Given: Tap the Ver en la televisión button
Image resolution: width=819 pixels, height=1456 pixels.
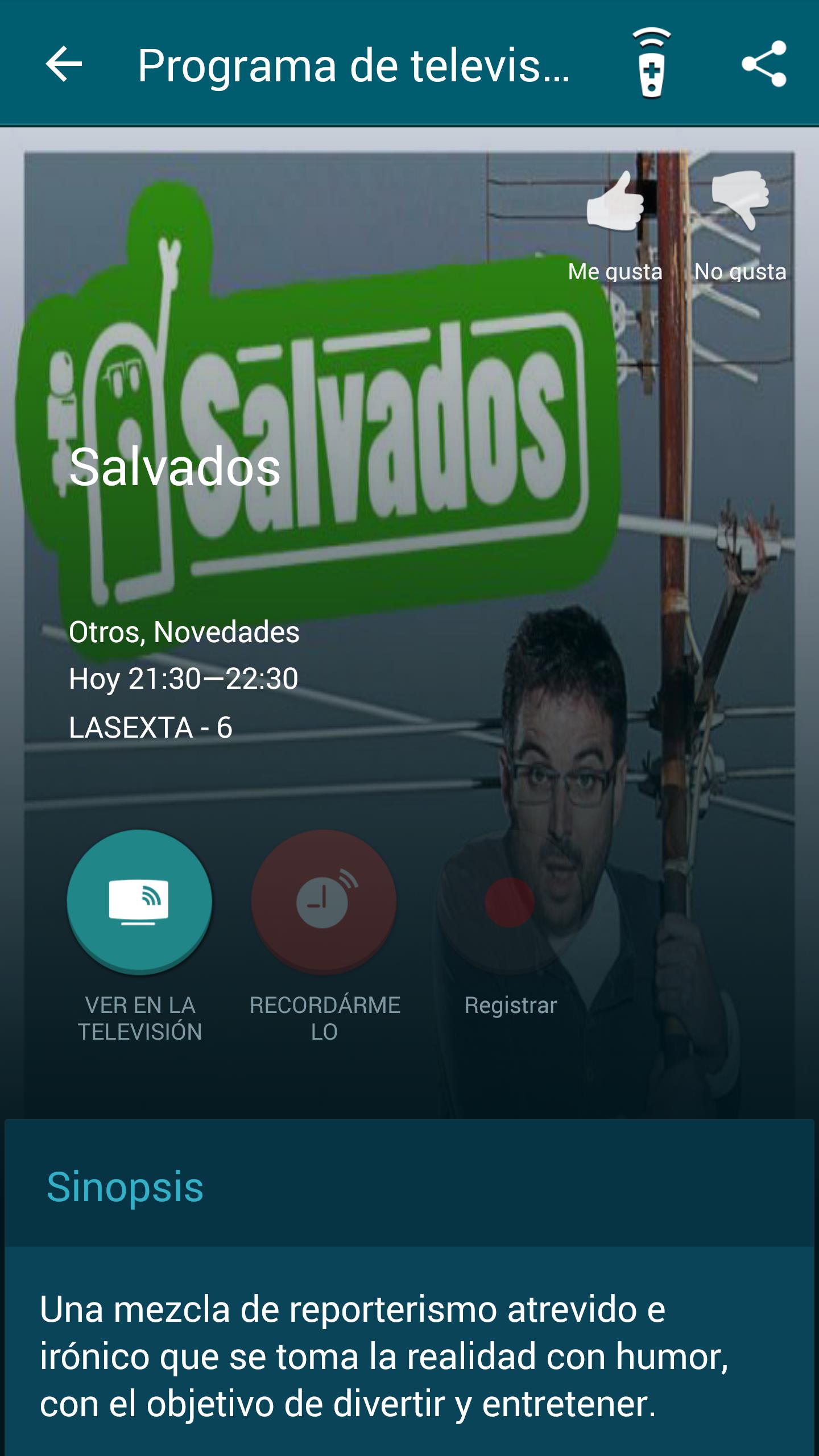Looking at the screenshot, I should (x=139, y=901).
